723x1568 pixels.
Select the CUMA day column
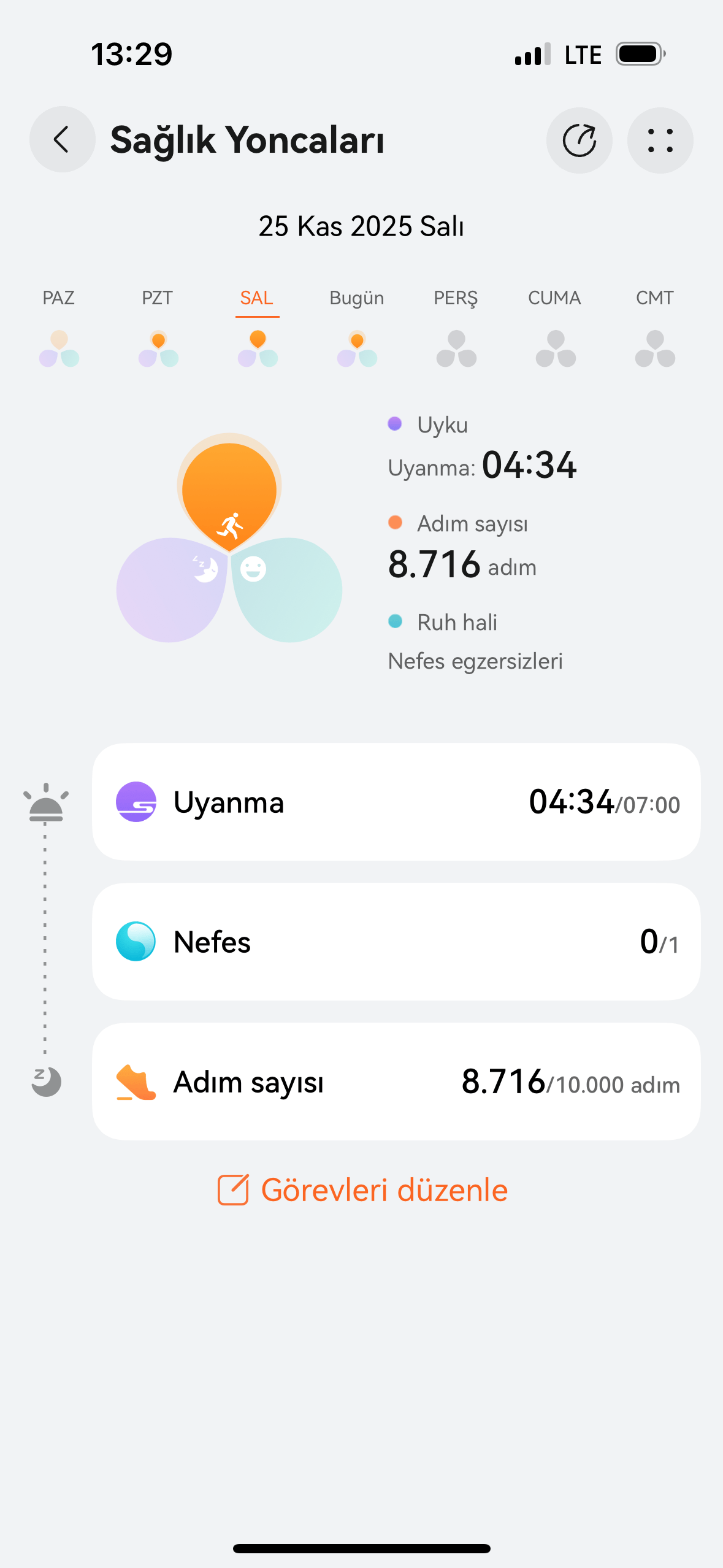(554, 298)
